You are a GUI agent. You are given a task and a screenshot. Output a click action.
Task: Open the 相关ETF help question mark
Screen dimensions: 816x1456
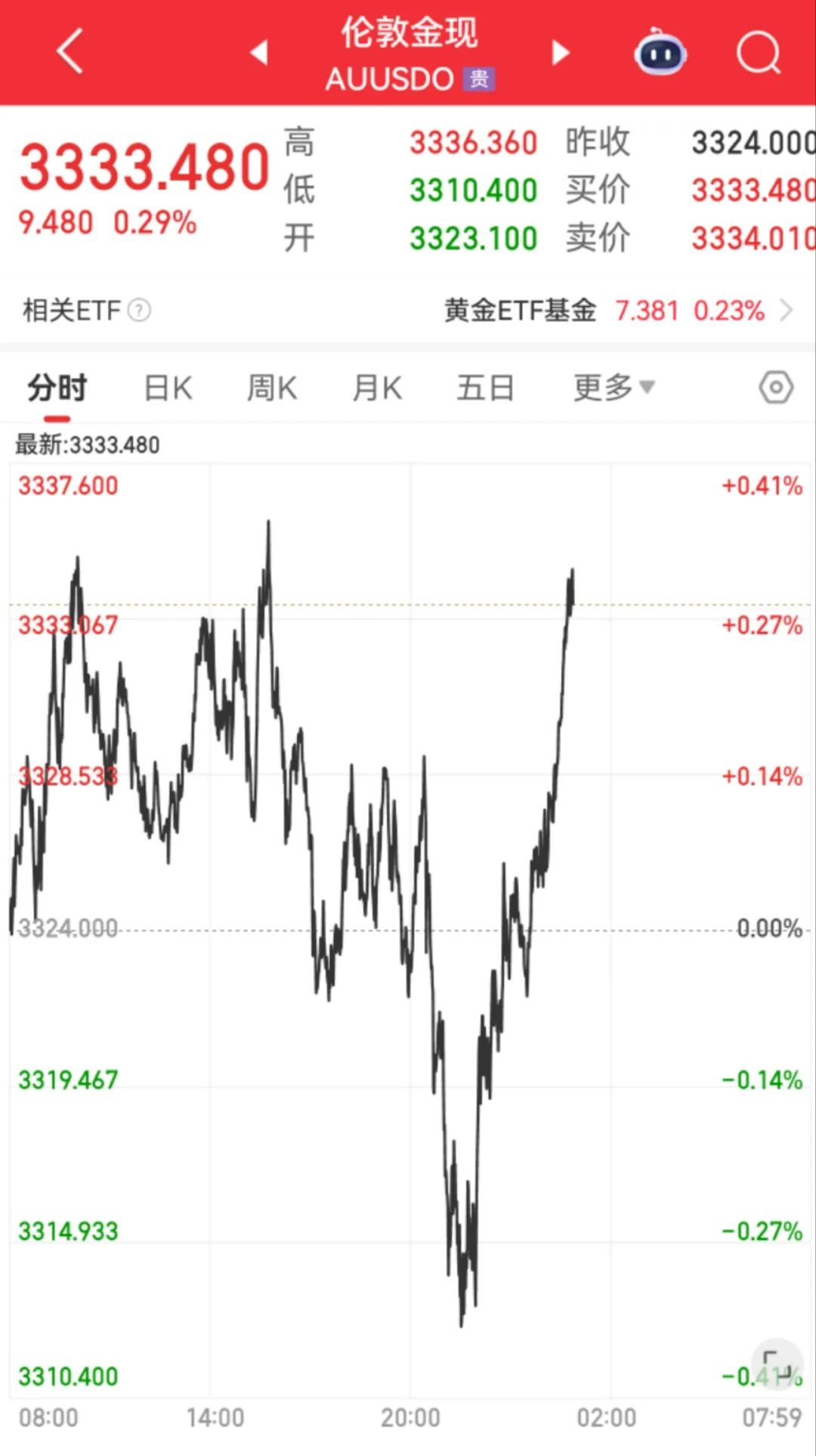pos(139,310)
